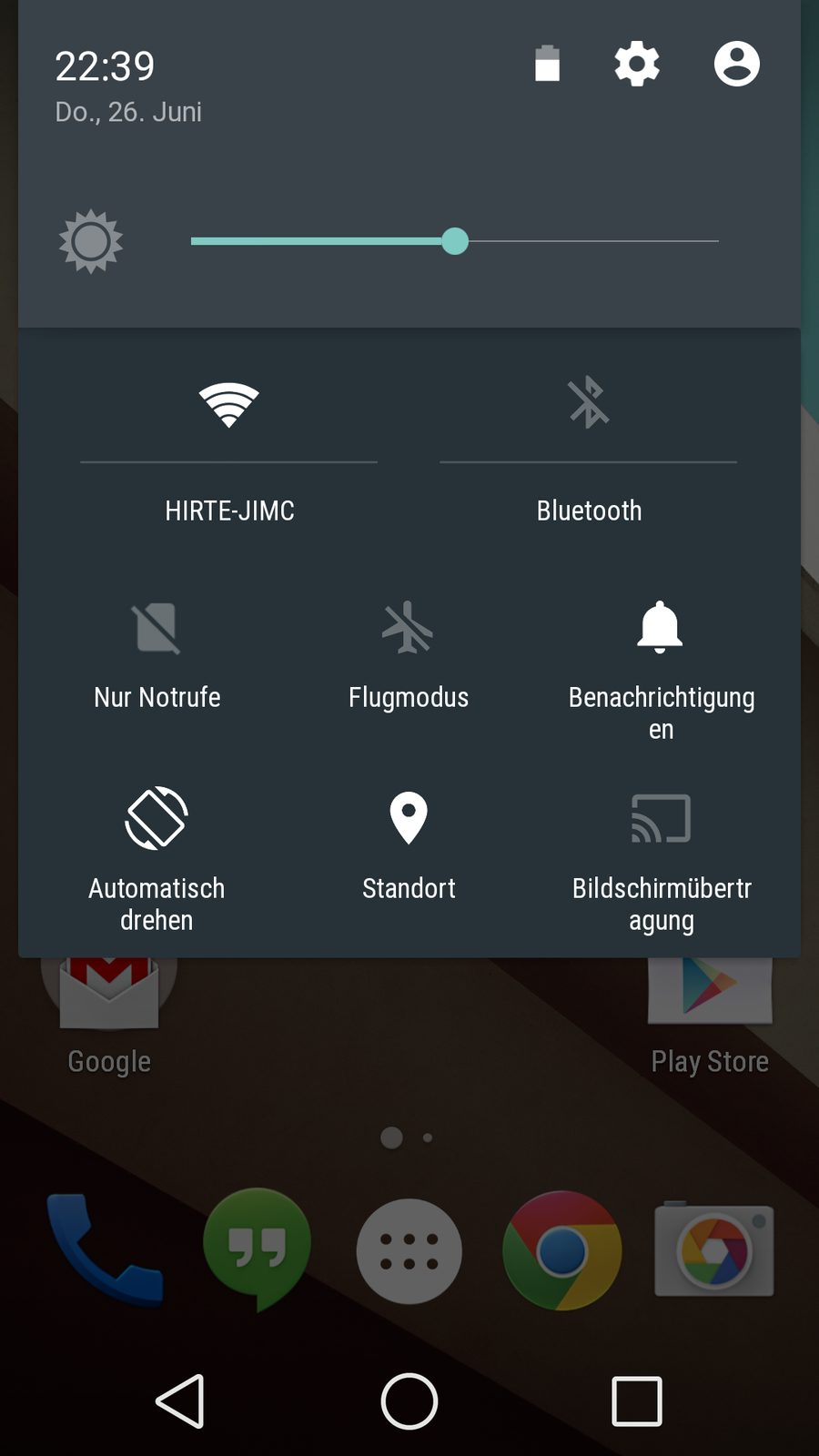
Task: Open the user account icon
Action: (x=736, y=64)
